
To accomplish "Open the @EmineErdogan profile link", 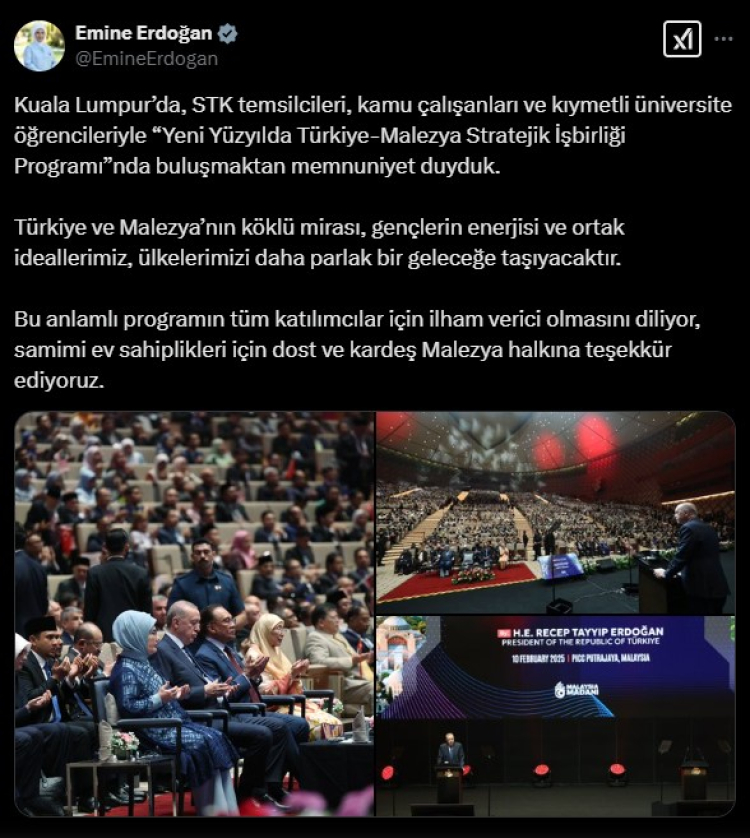I will tap(146, 58).
